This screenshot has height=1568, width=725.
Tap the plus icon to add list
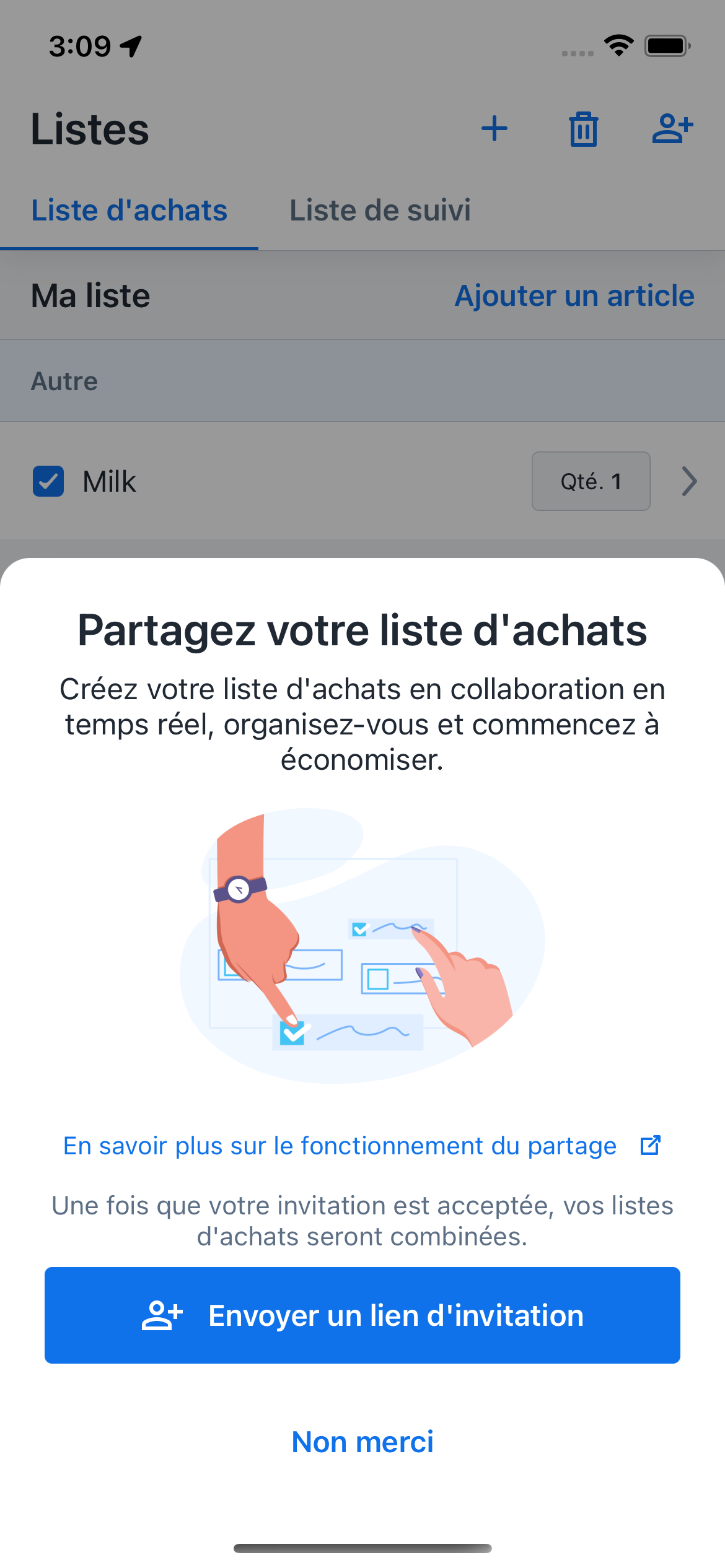(x=494, y=129)
